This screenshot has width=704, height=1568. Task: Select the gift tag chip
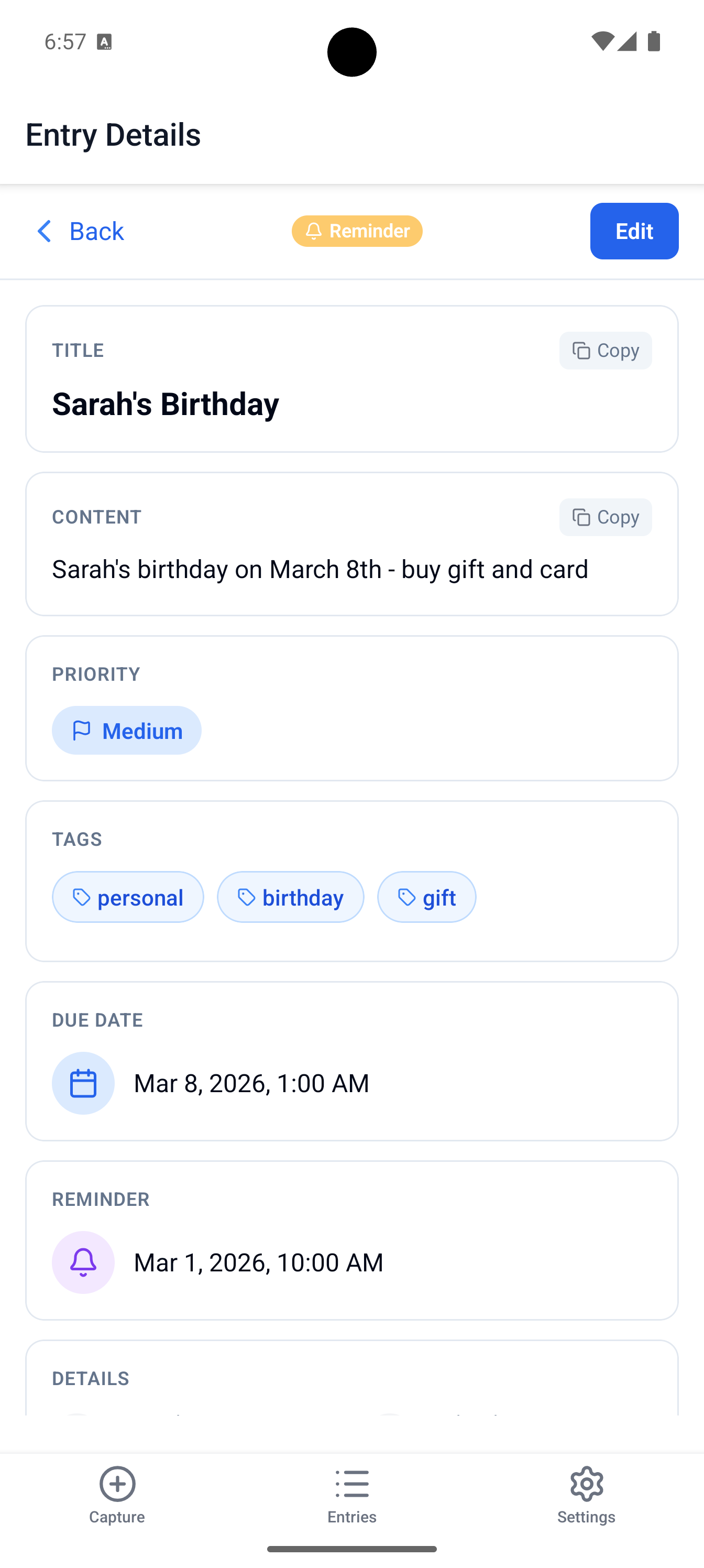tap(426, 897)
